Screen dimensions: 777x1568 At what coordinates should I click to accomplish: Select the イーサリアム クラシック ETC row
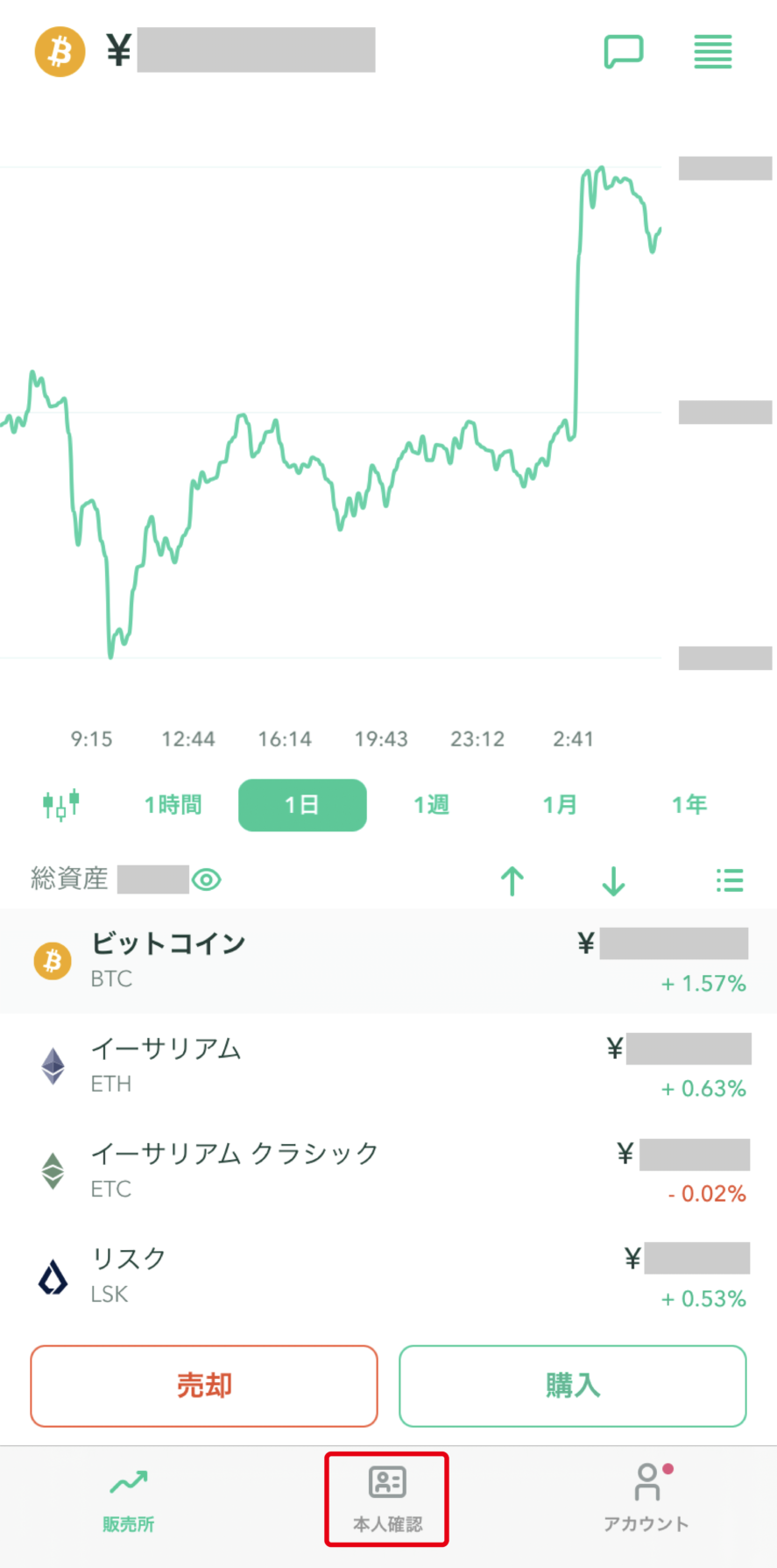coord(388,1171)
